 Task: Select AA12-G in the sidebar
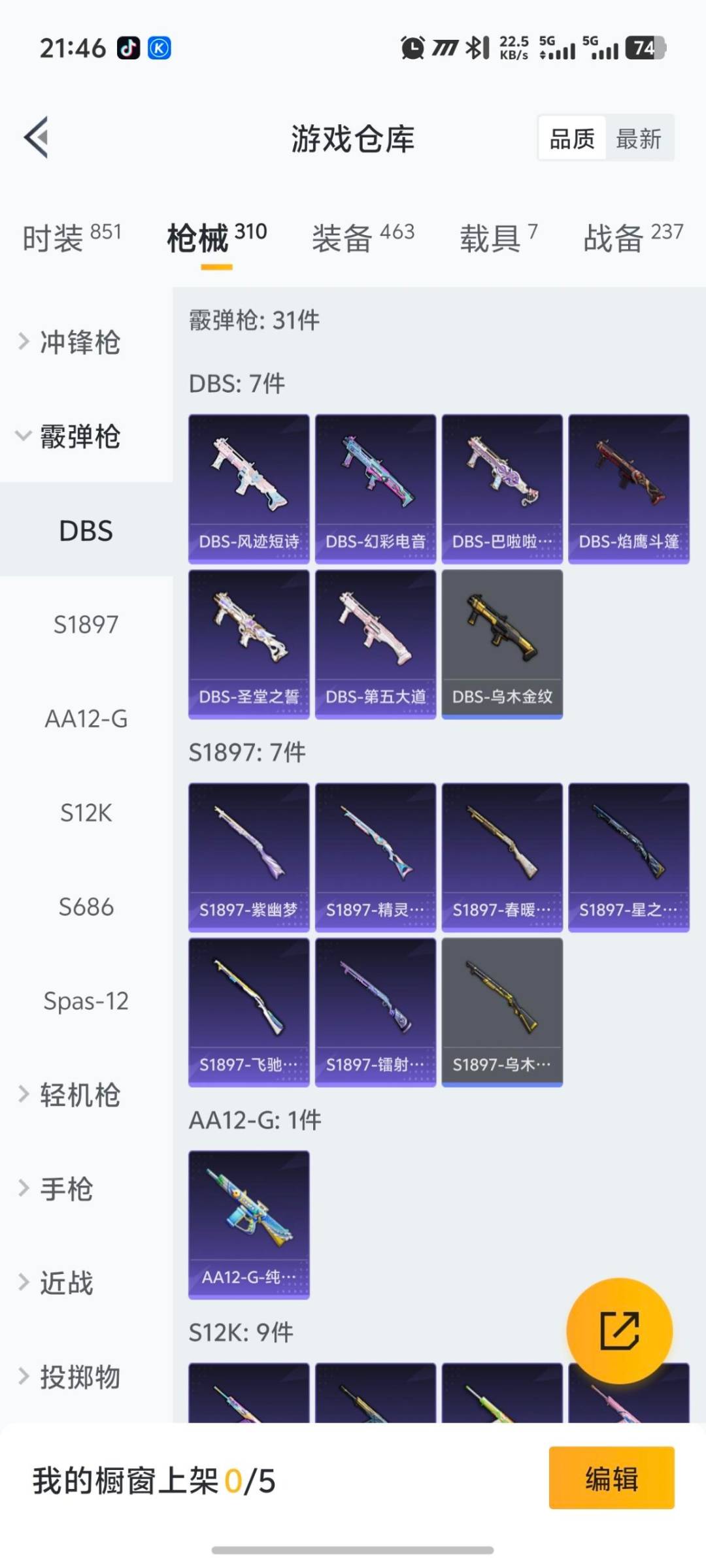pyautogui.click(x=86, y=719)
